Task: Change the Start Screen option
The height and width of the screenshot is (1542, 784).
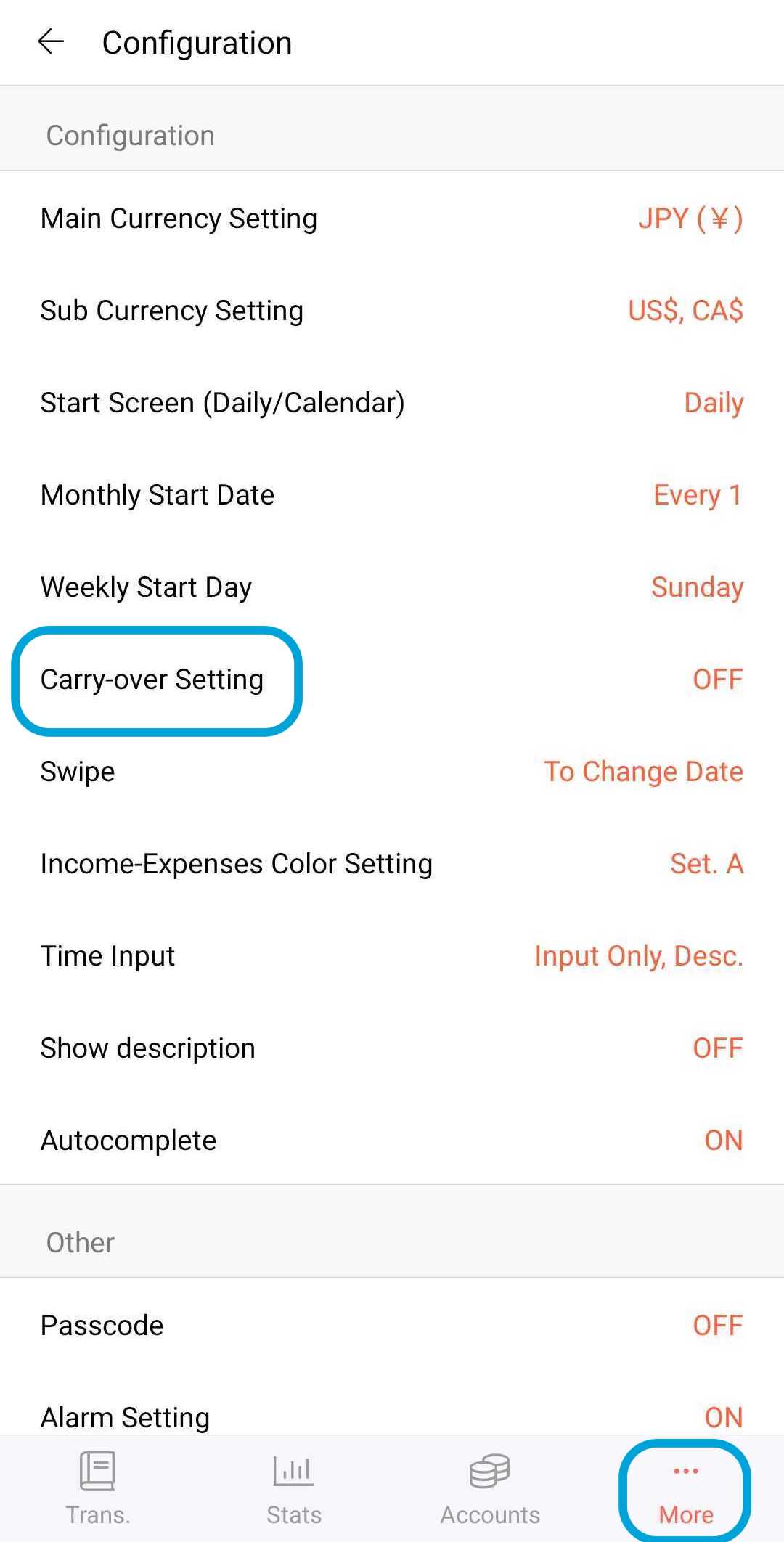Action: [392, 403]
